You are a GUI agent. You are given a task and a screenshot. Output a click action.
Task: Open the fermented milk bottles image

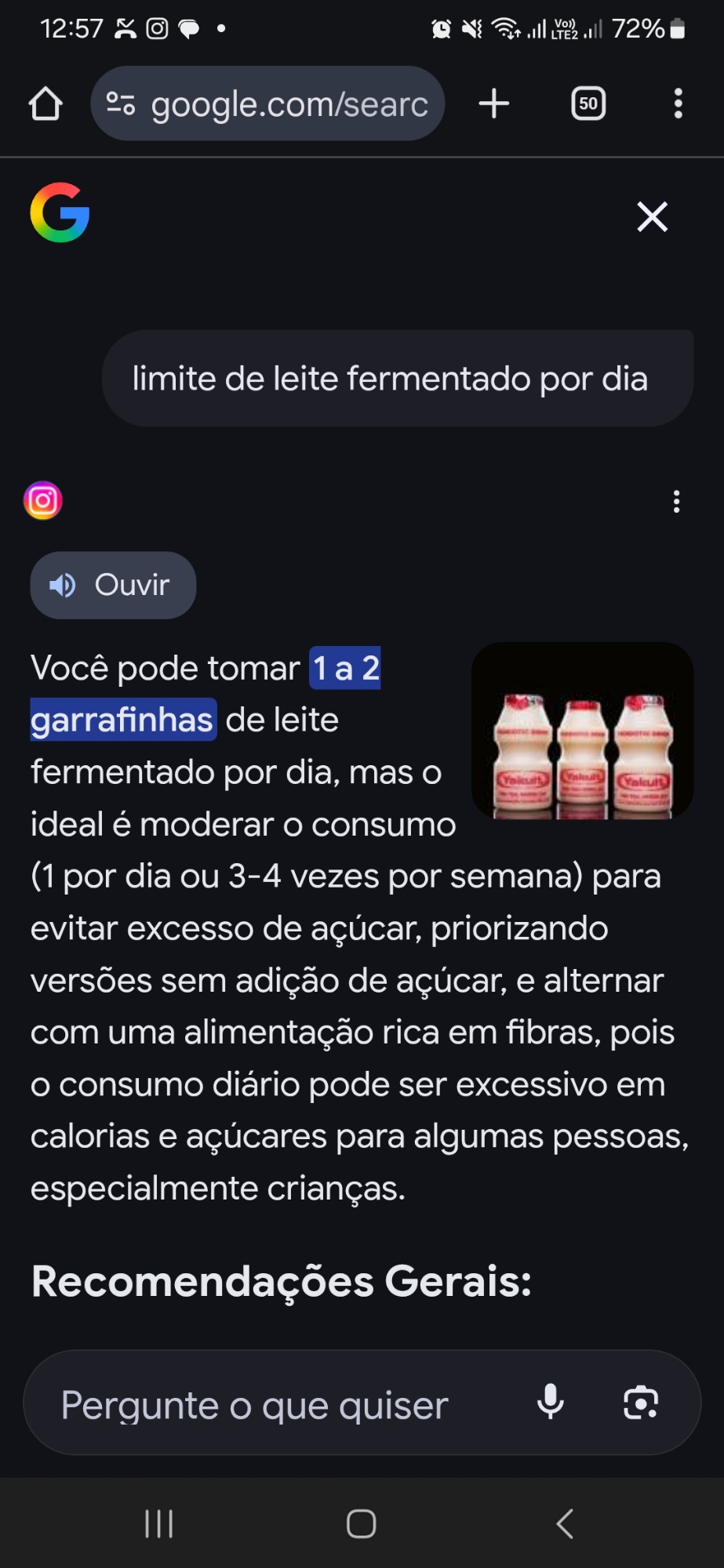point(582,731)
